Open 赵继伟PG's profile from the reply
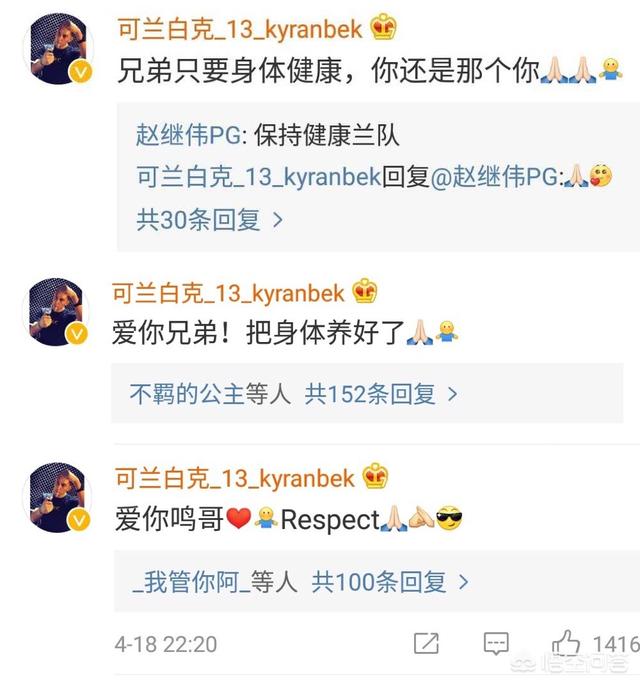This screenshot has height=684, width=640. tap(185, 134)
